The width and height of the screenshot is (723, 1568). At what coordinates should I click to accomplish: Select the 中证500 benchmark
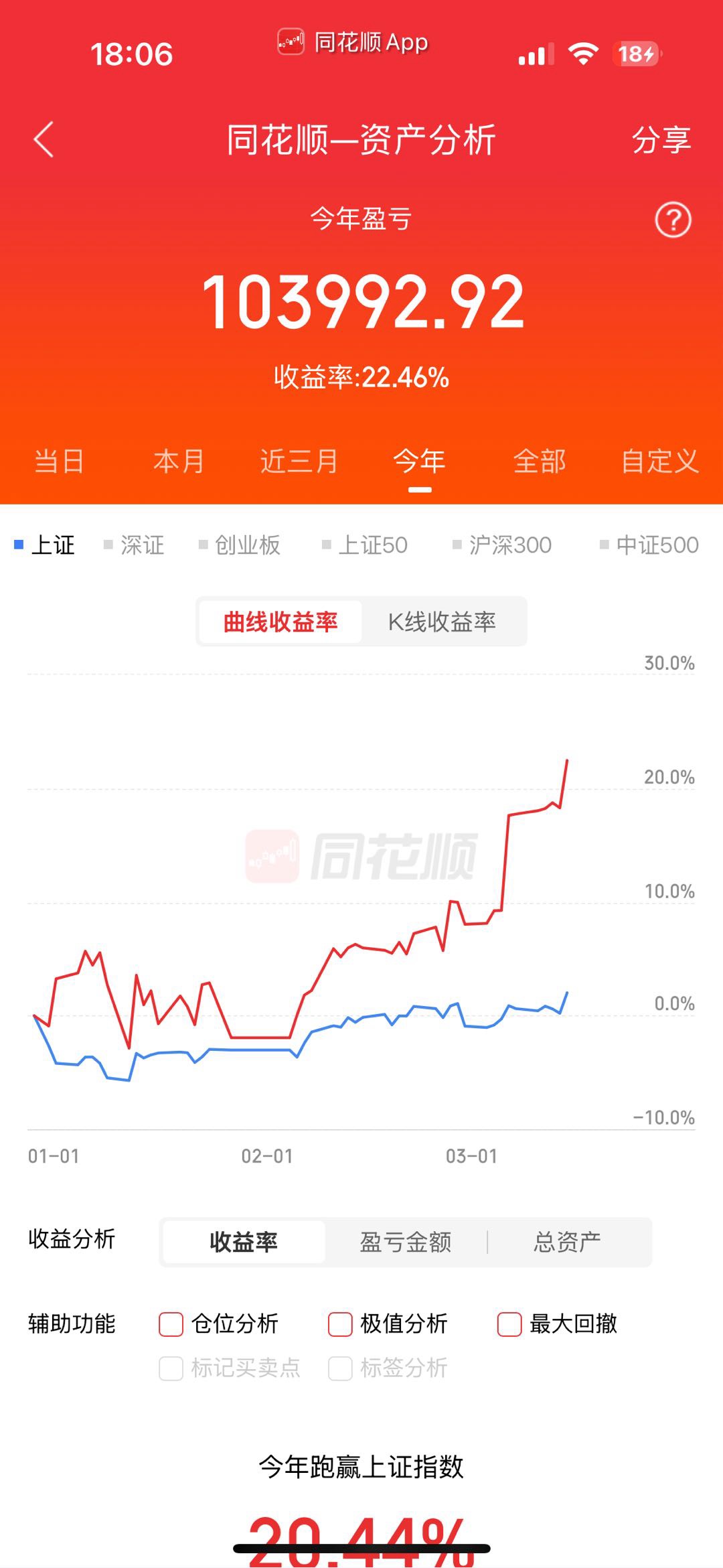pos(649,545)
